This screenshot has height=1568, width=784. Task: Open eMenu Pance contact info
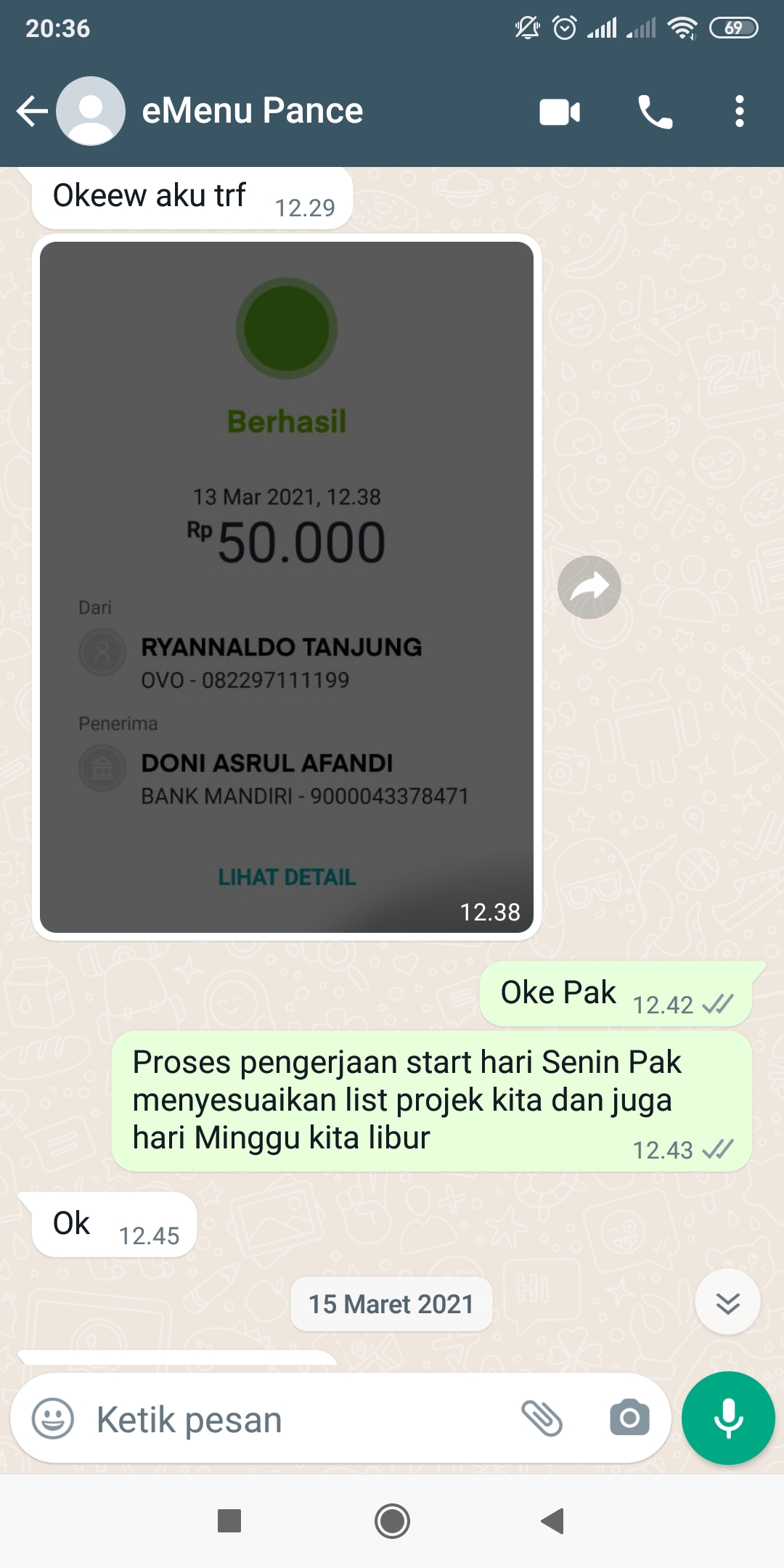pos(252,111)
